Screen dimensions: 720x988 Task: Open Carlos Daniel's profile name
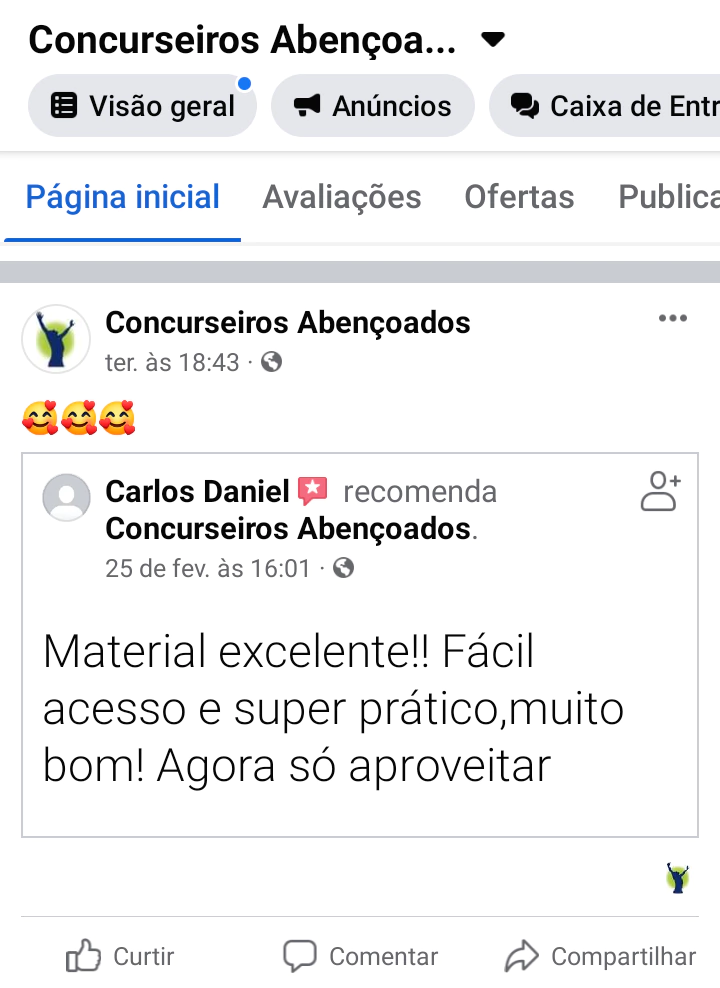pos(197,492)
